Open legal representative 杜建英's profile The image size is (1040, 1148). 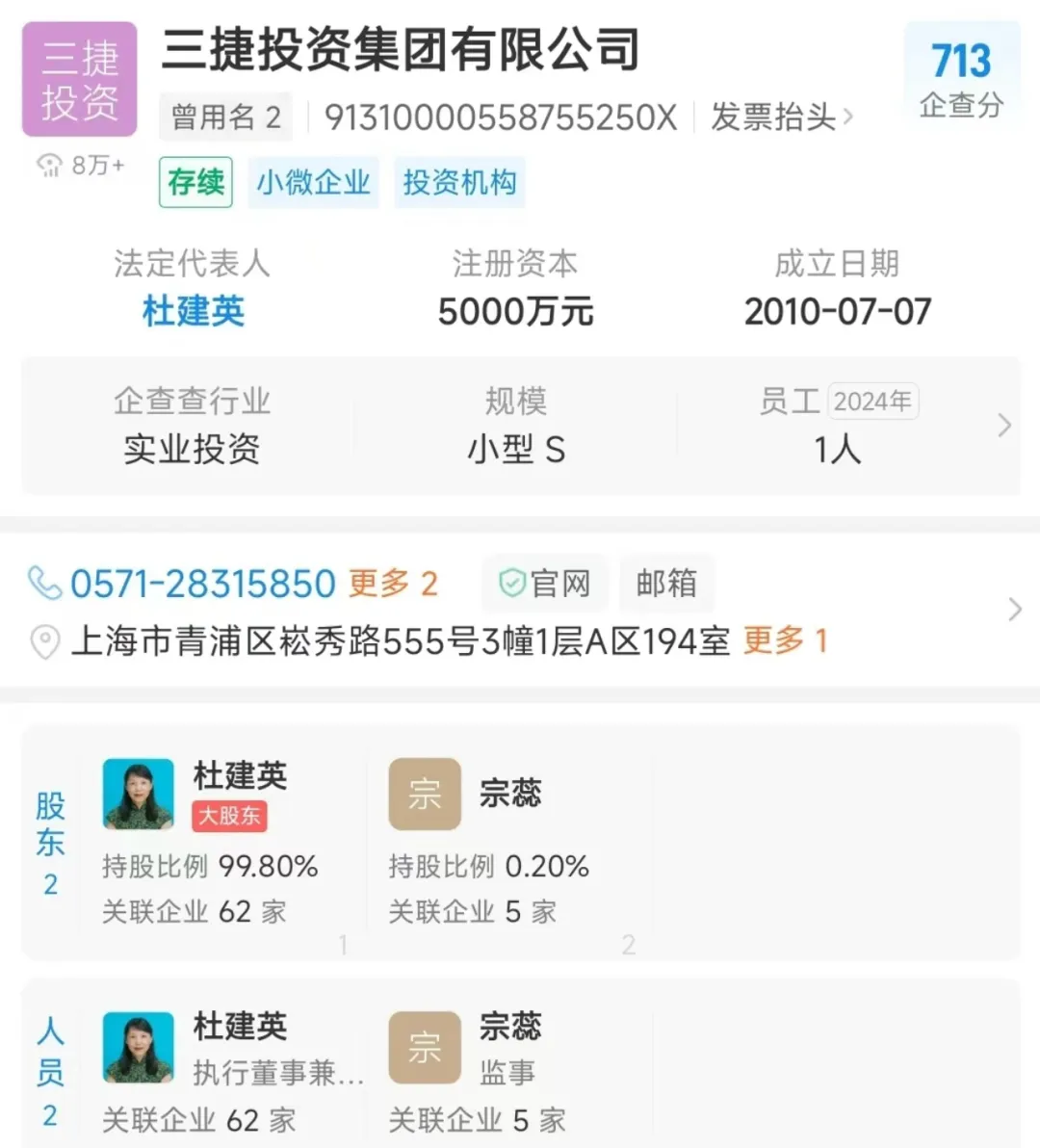click(x=193, y=311)
